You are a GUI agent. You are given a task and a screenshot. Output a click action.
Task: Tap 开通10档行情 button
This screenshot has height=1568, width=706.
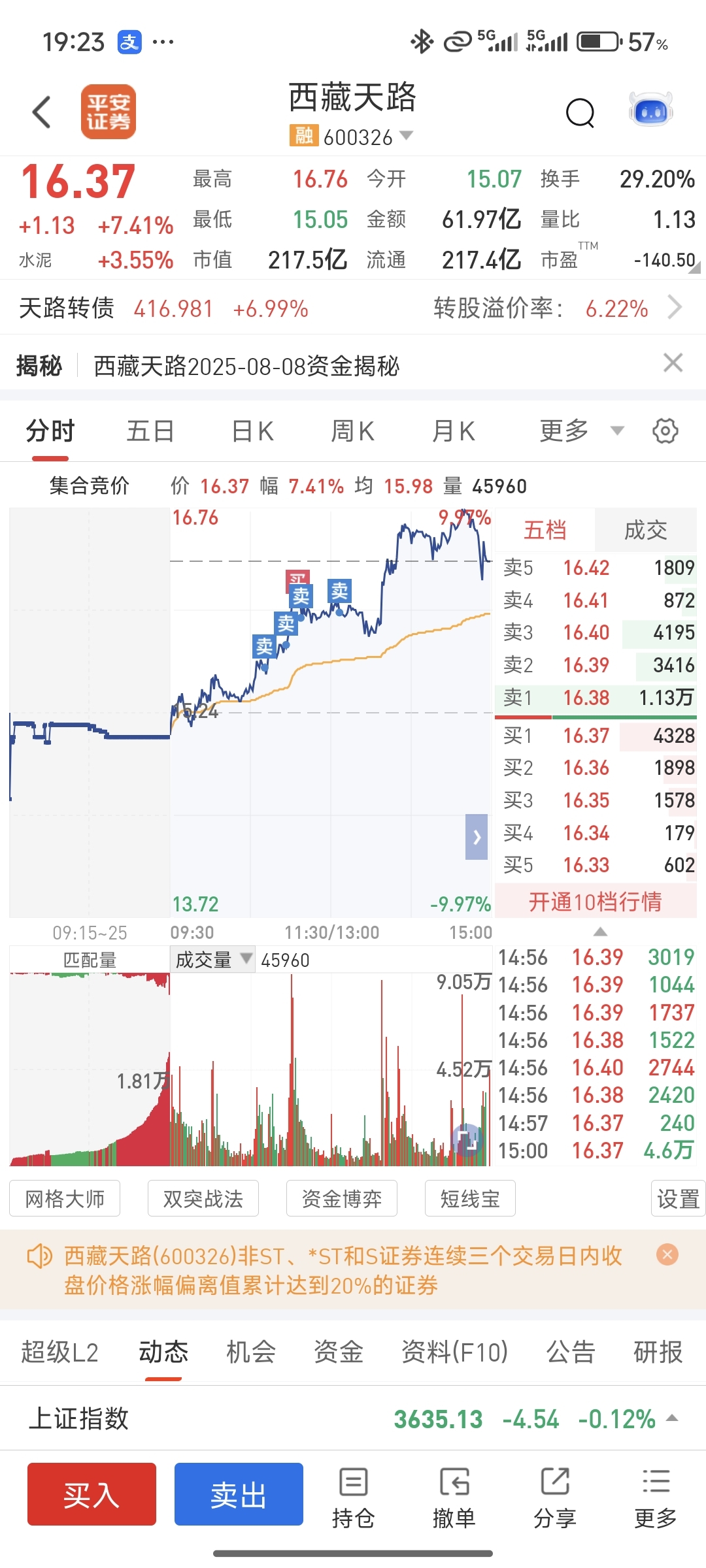tap(596, 902)
